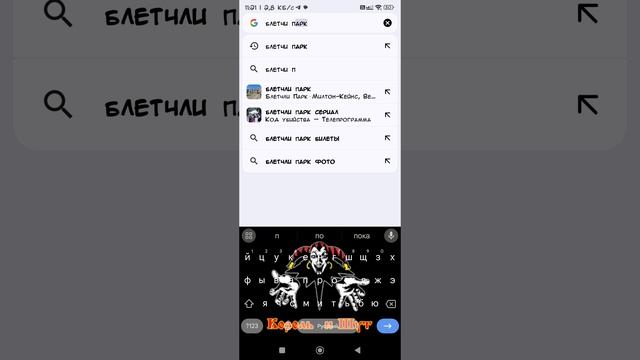Delete a character with the backspace key
The width and height of the screenshot is (640, 360).
[391, 304]
